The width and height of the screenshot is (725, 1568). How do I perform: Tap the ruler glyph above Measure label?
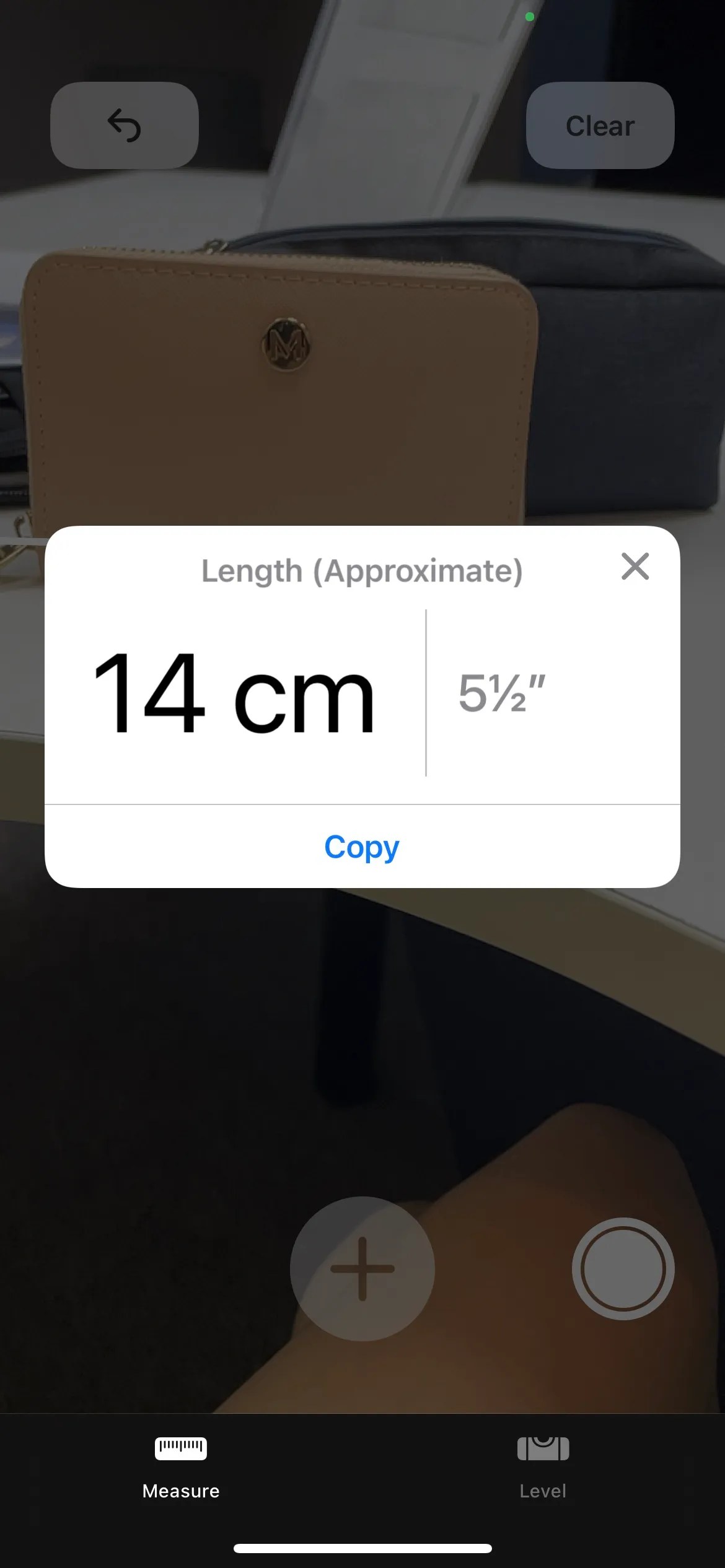(180, 1448)
